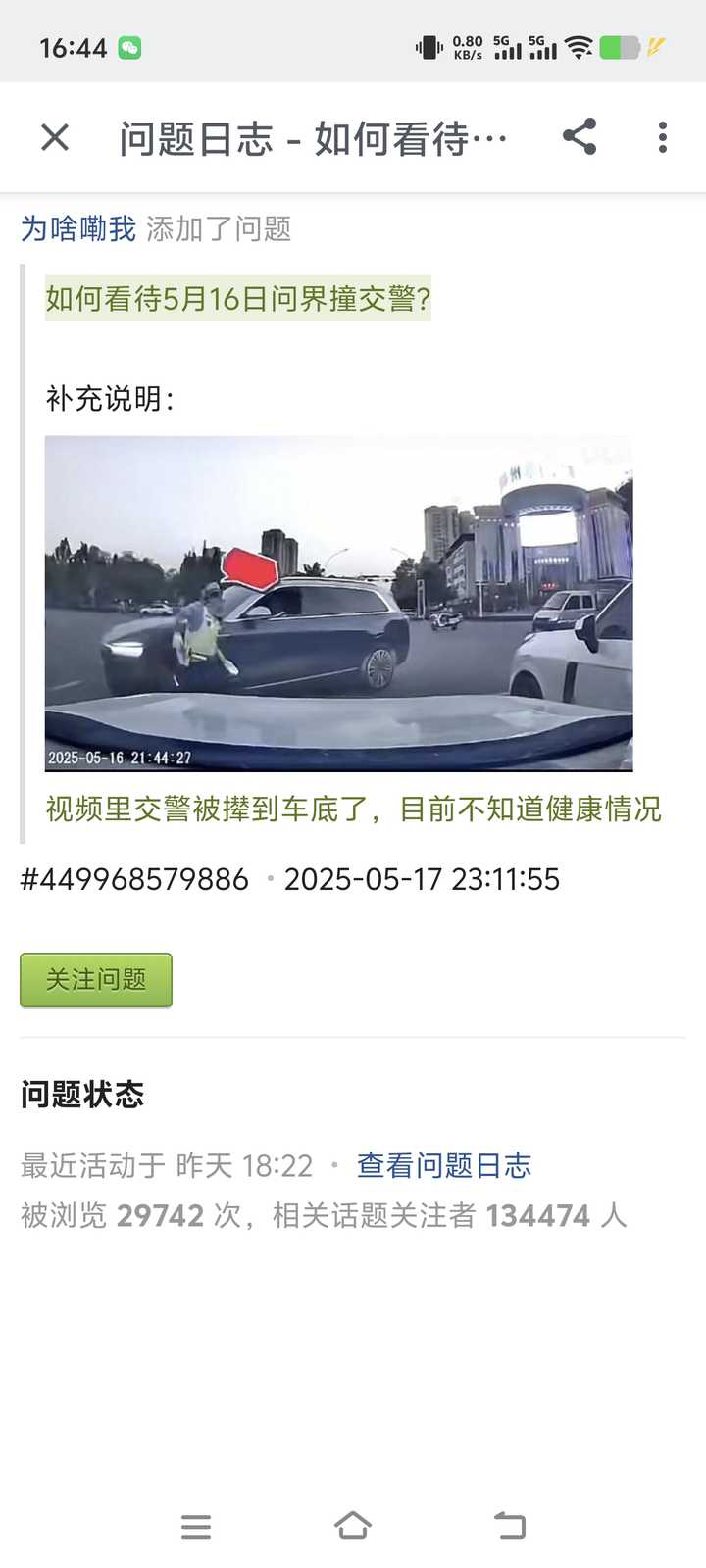Close the question log page
706x1568 pixels.
pyautogui.click(x=55, y=137)
